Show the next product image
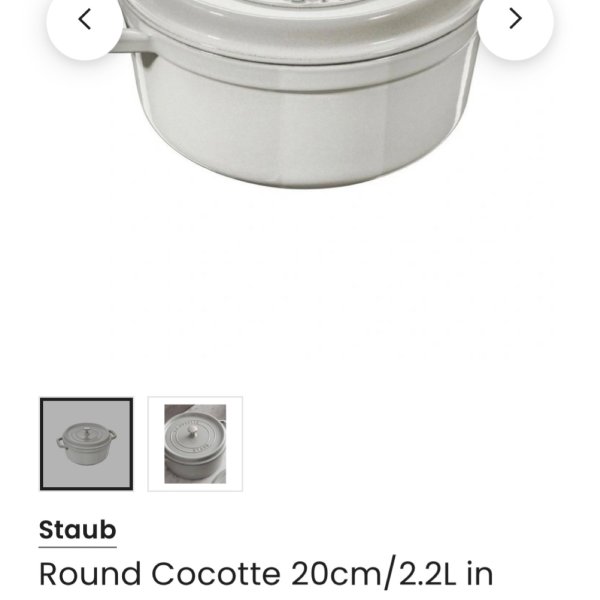This screenshot has height=600, width=600. (514, 19)
